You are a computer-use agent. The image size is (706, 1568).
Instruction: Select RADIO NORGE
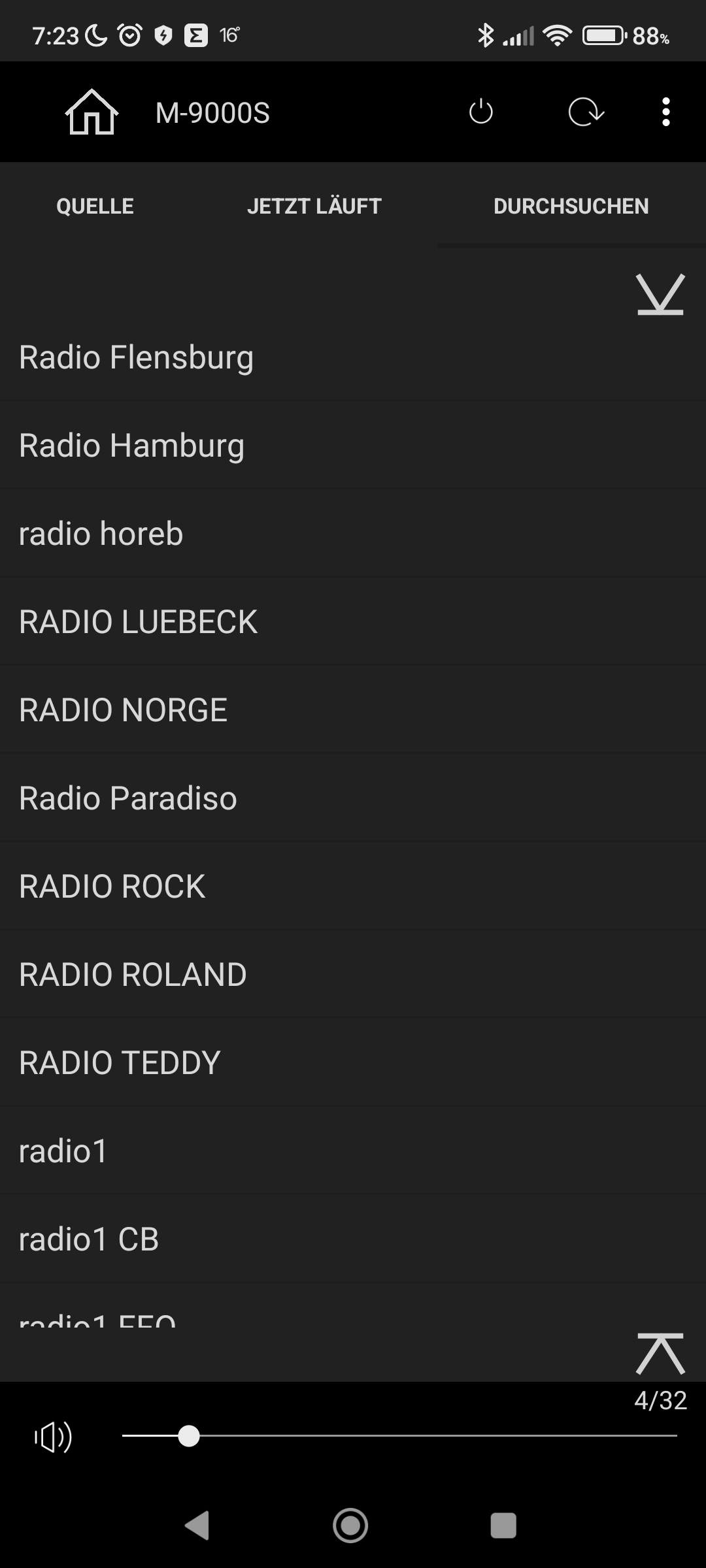[123, 710]
